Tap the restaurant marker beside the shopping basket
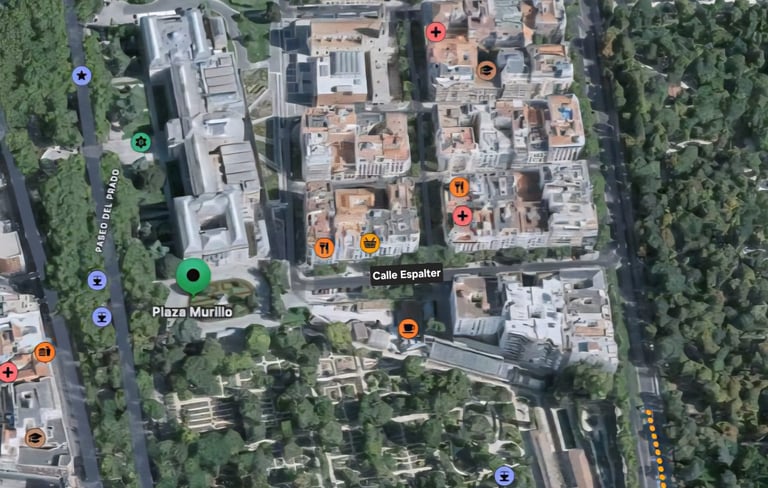Screen dimensions: 768x488 (x=324, y=247)
